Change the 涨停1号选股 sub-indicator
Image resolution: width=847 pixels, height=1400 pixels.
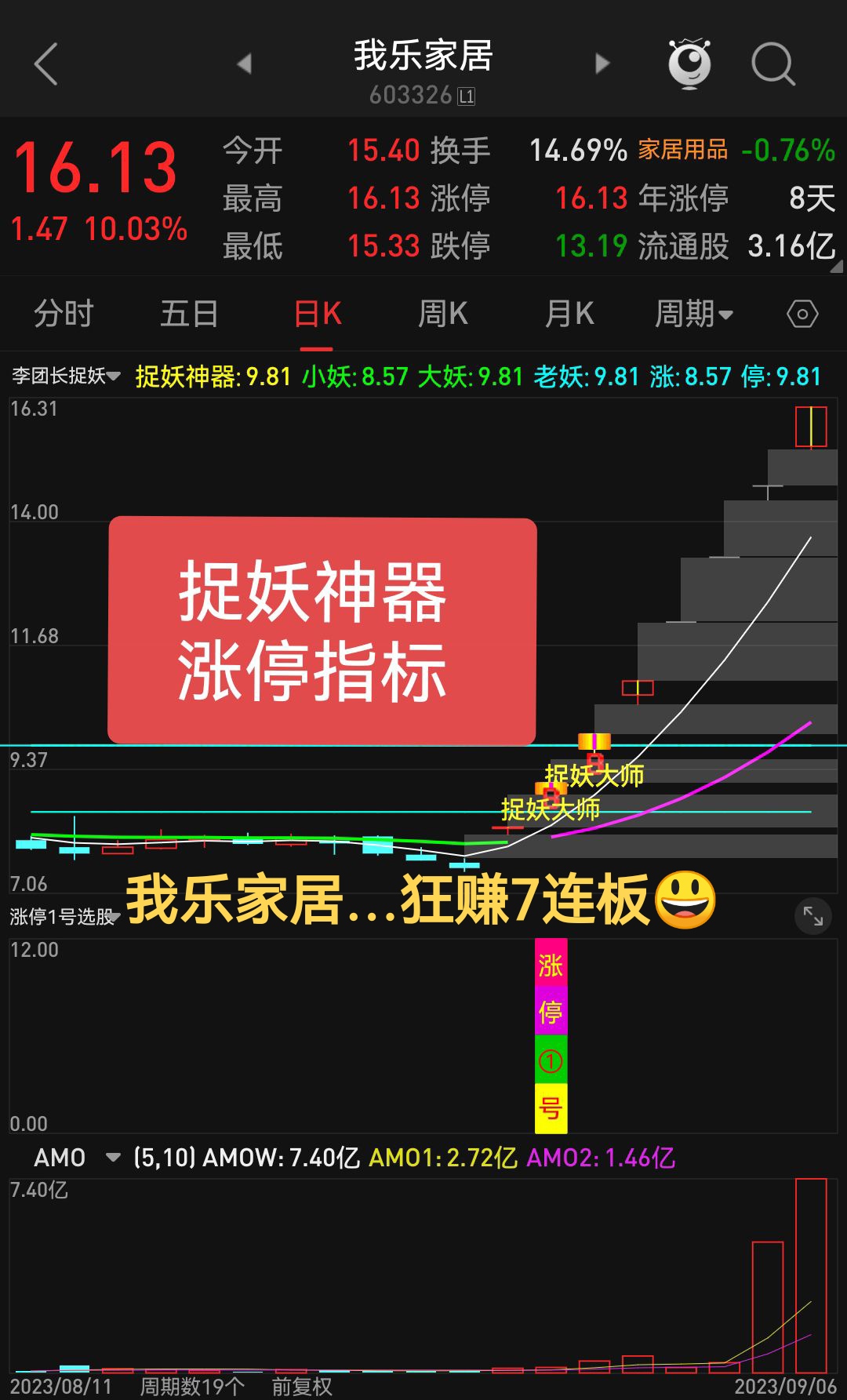coord(63,917)
